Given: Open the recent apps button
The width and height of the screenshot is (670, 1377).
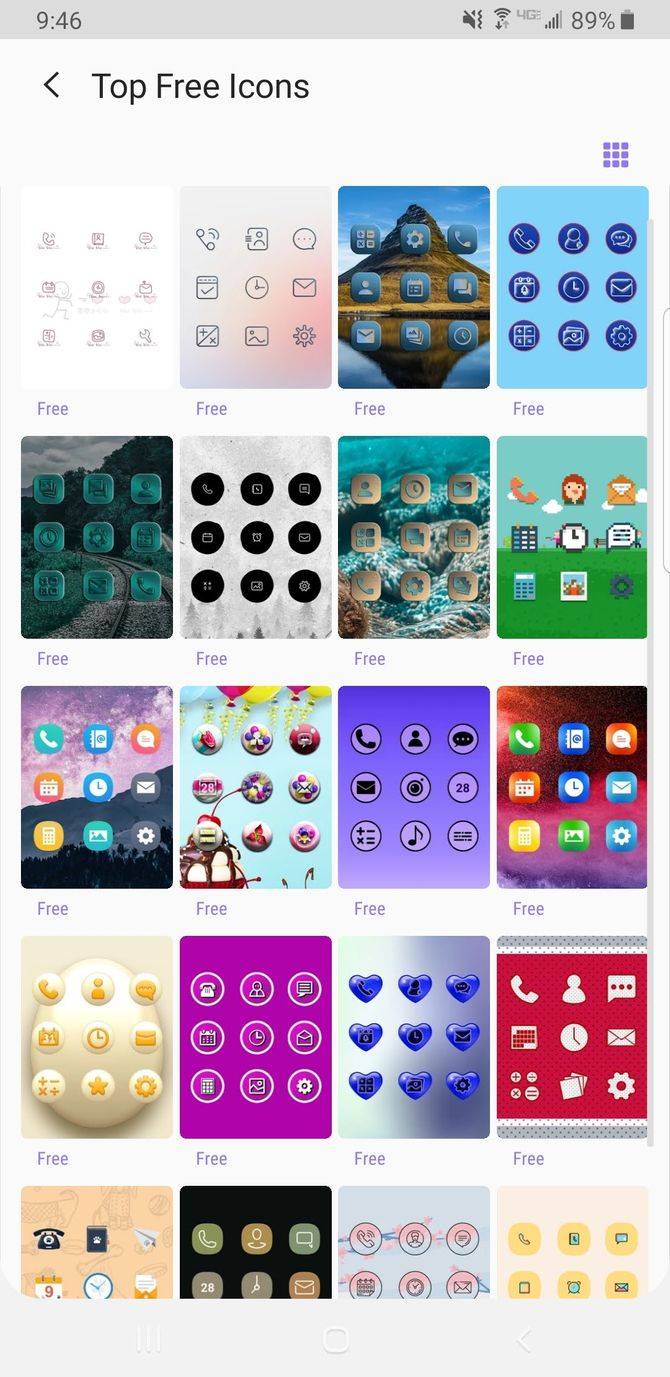Looking at the screenshot, I should [x=148, y=1340].
